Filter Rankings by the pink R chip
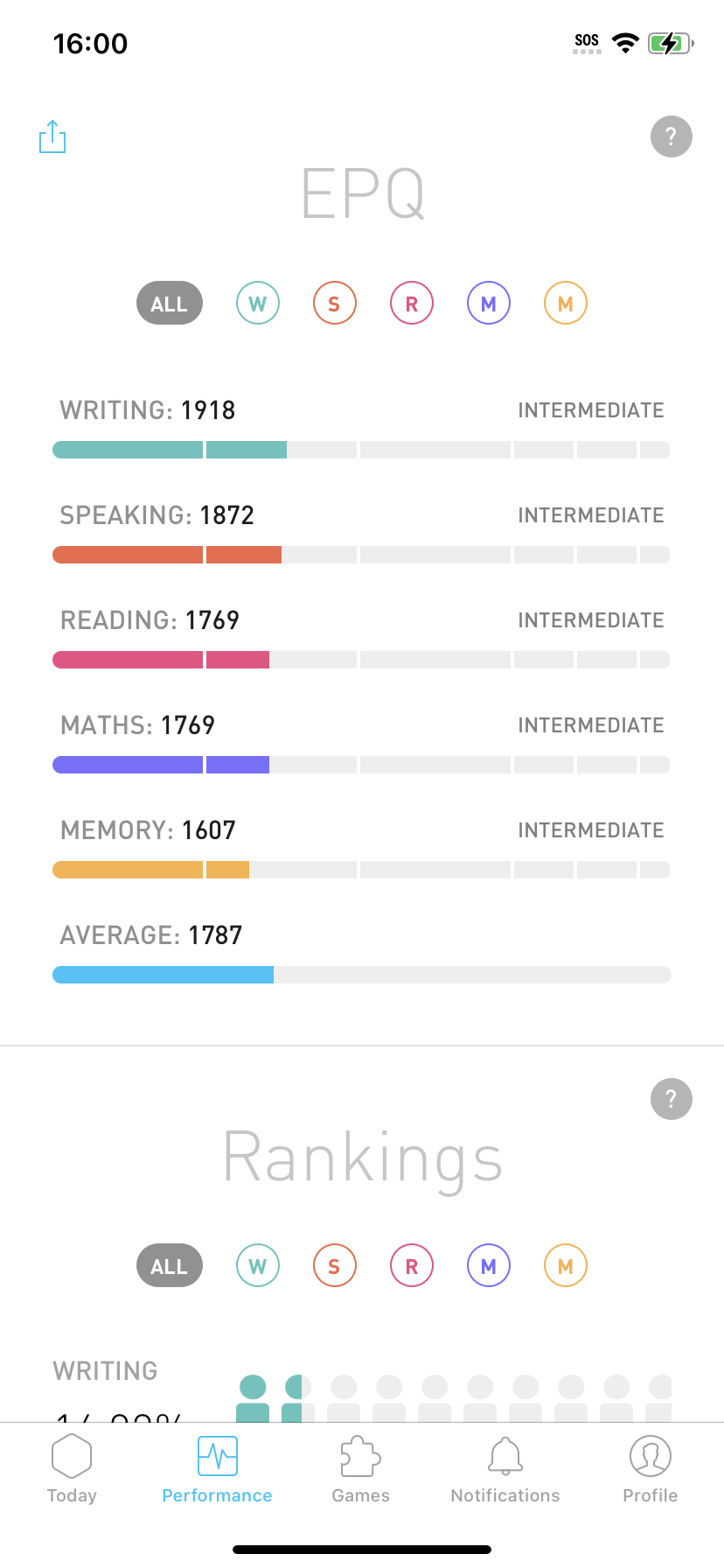Screen dimensions: 724x1568 coord(412,1266)
